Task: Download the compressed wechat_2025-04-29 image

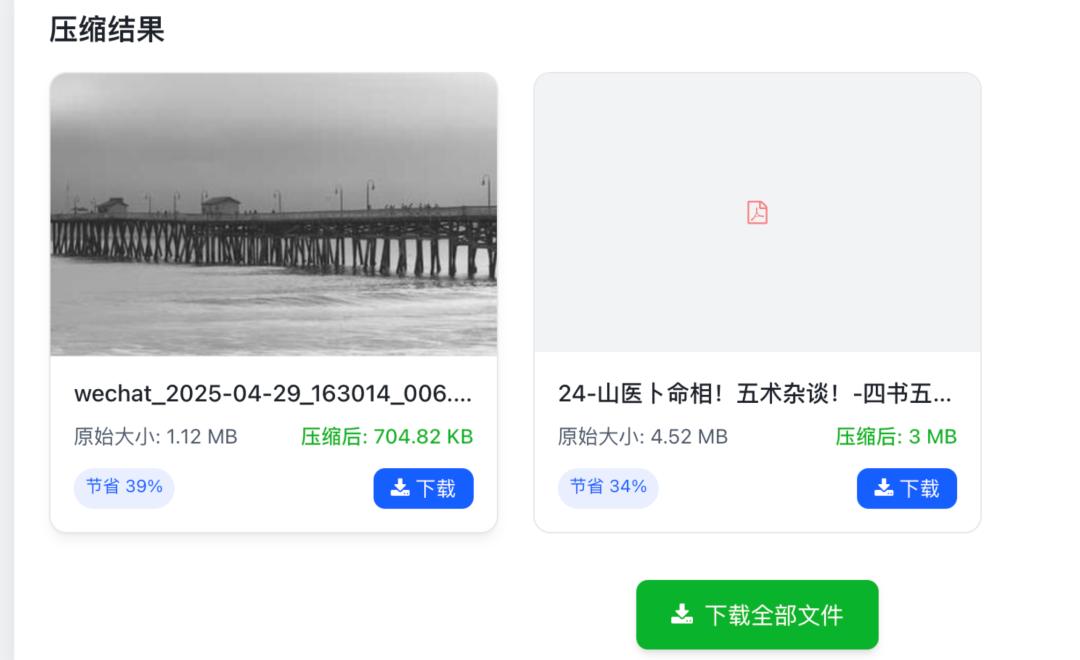Action: pos(423,488)
